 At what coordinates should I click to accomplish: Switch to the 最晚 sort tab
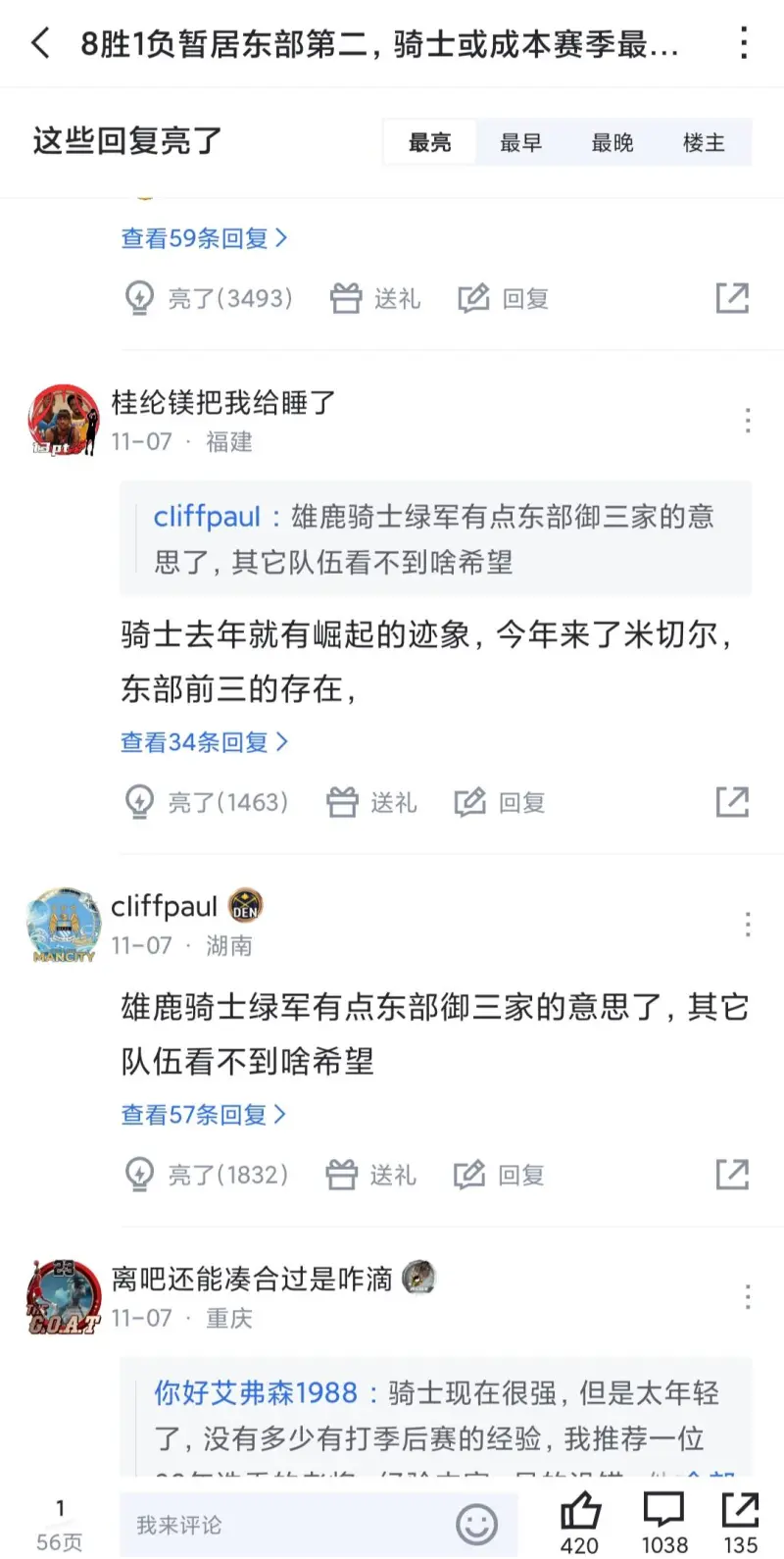[x=612, y=142]
